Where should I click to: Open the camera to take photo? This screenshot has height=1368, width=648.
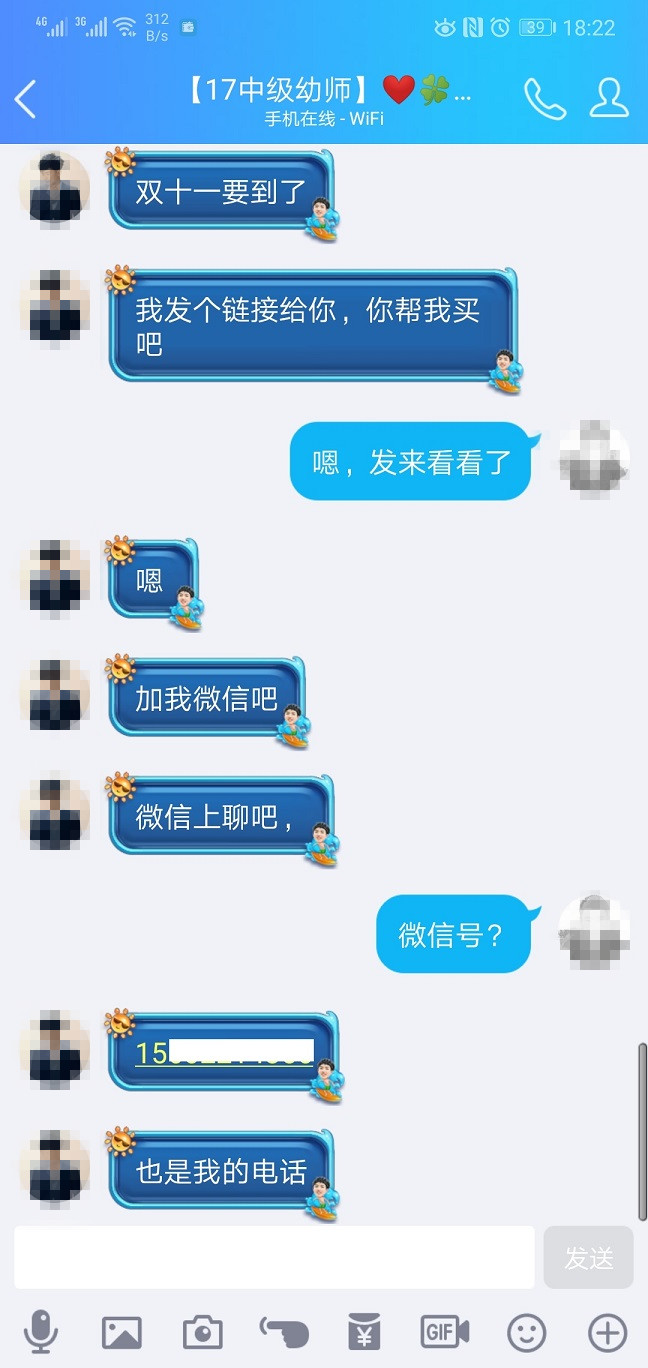(203, 1332)
